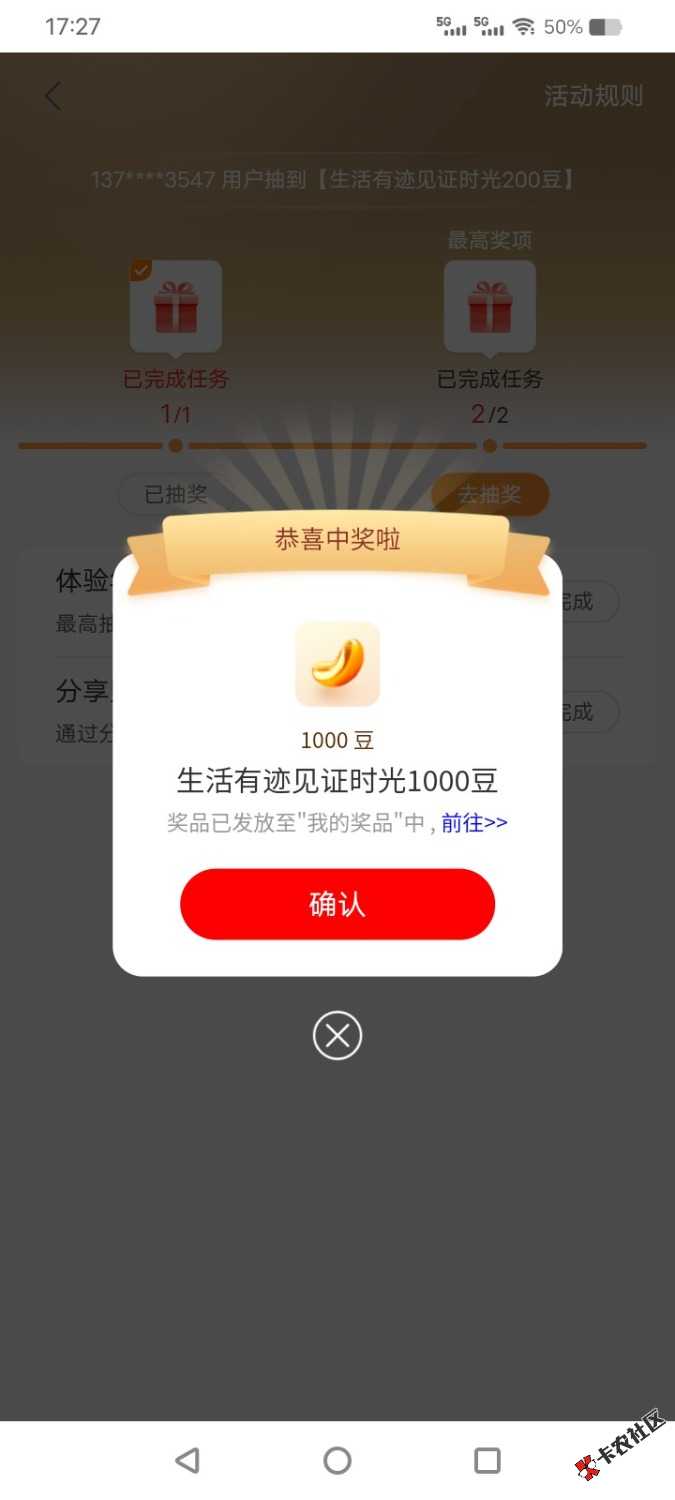
Task: Tap the red 确认 button
Action: pyautogui.click(x=337, y=904)
